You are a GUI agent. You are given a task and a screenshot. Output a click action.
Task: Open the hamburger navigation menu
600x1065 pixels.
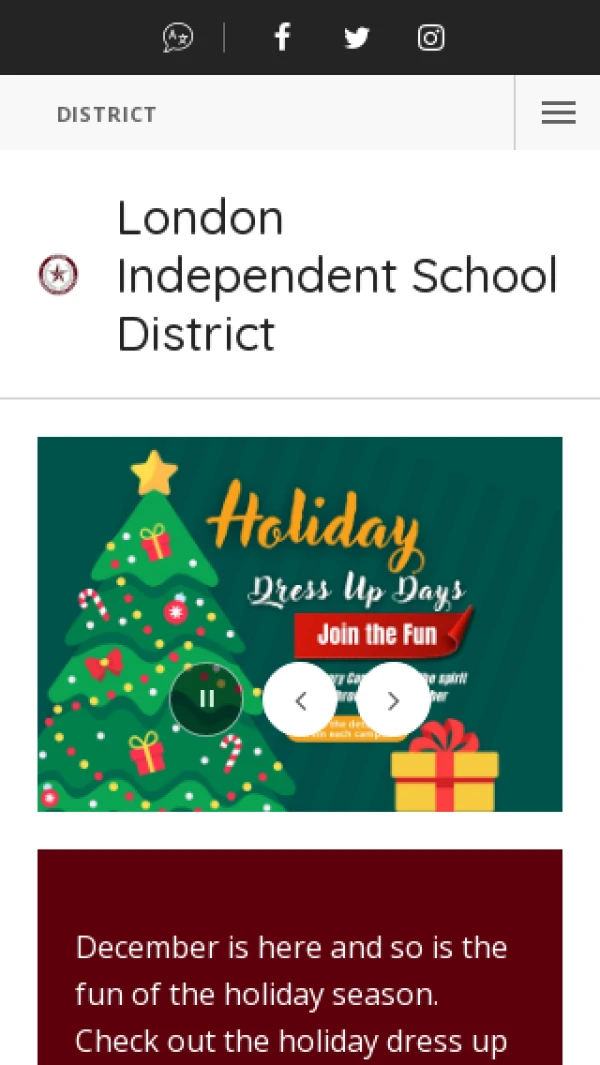tap(558, 113)
